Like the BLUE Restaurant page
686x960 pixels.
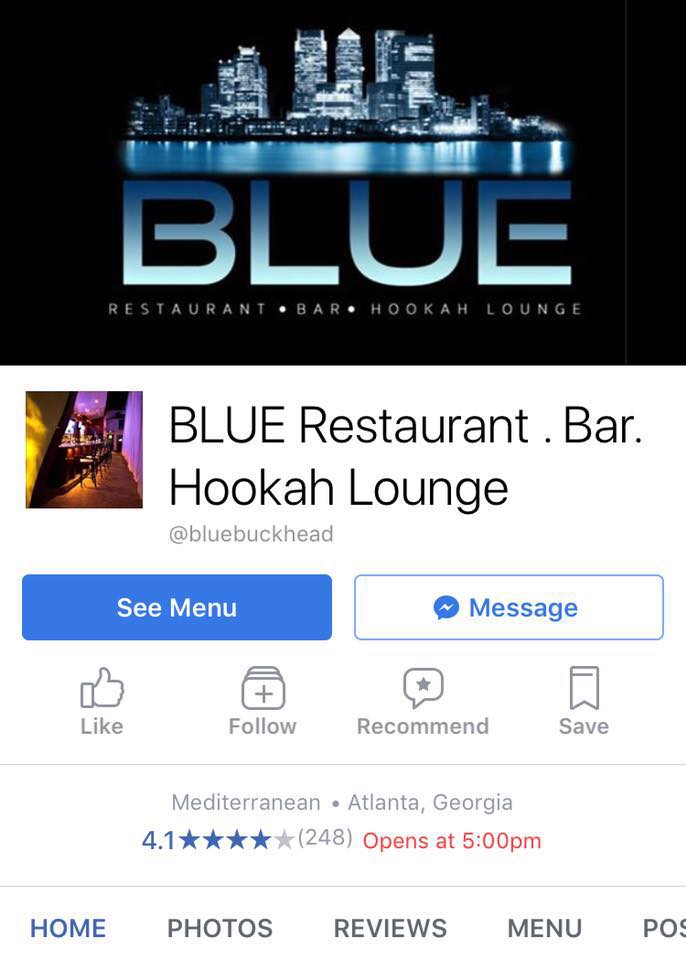click(x=102, y=702)
